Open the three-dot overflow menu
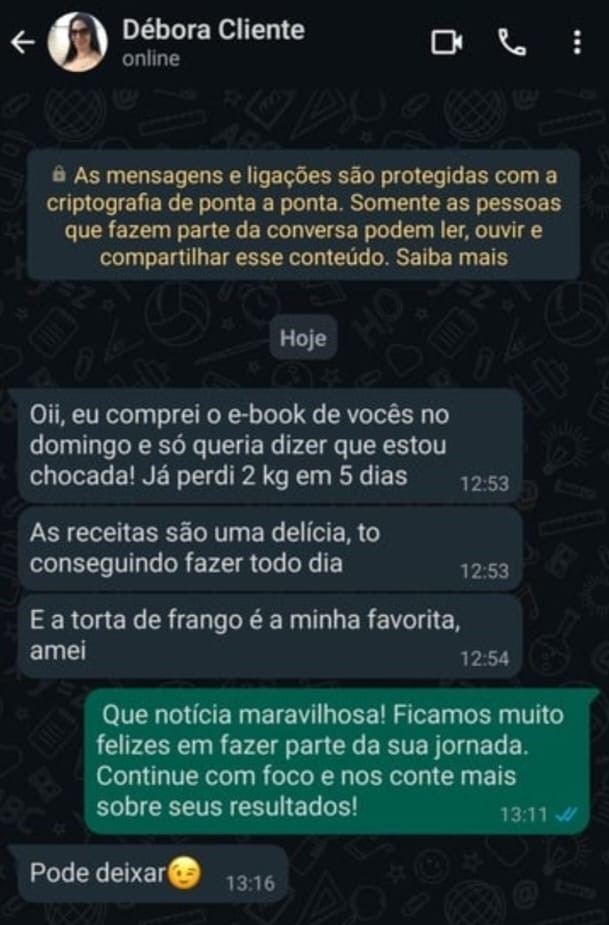609x925 pixels. tap(577, 42)
